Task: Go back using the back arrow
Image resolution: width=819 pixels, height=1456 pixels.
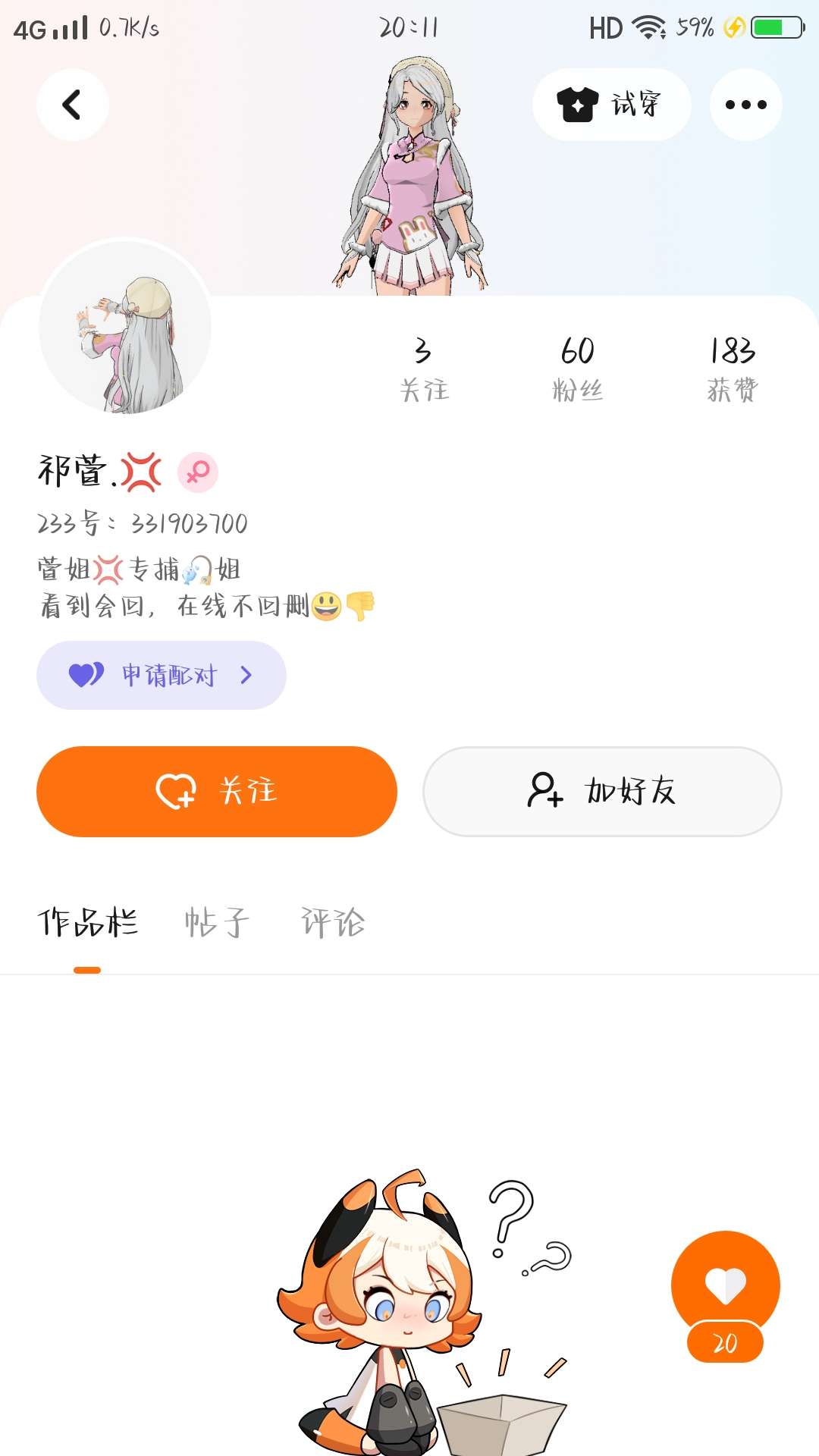Action: click(x=72, y=105)
